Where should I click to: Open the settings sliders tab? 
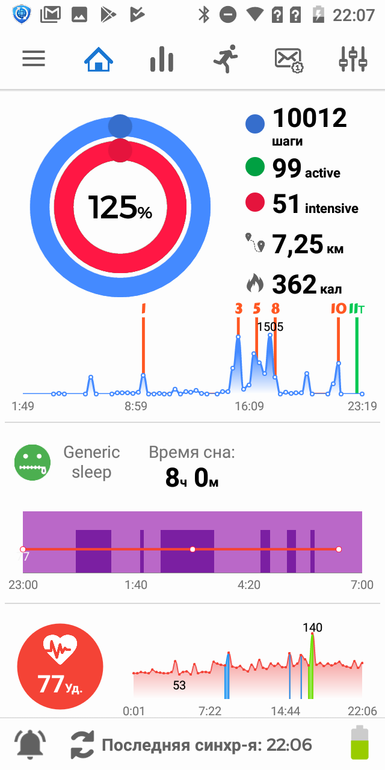pos(353,59)
